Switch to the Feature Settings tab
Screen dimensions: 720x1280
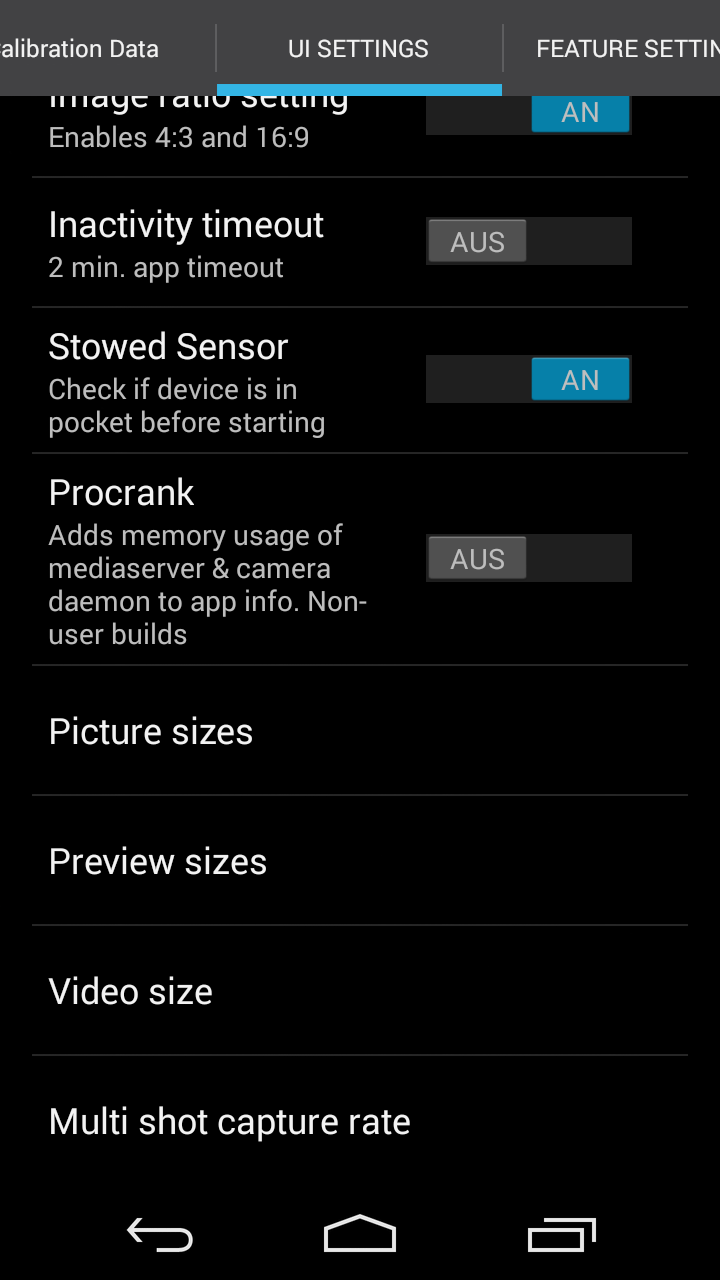tap(612, 48)
